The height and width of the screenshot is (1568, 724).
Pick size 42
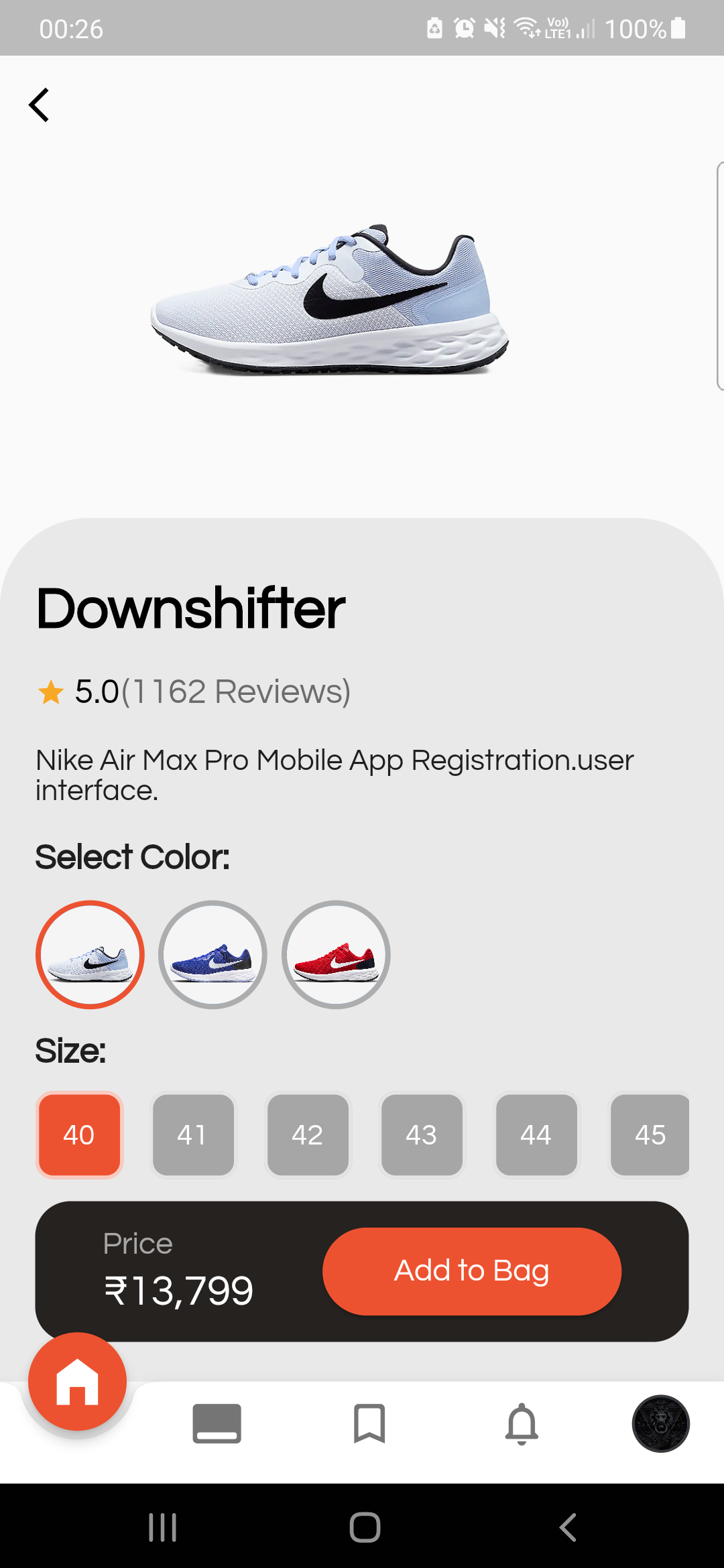pos(308,1134)
